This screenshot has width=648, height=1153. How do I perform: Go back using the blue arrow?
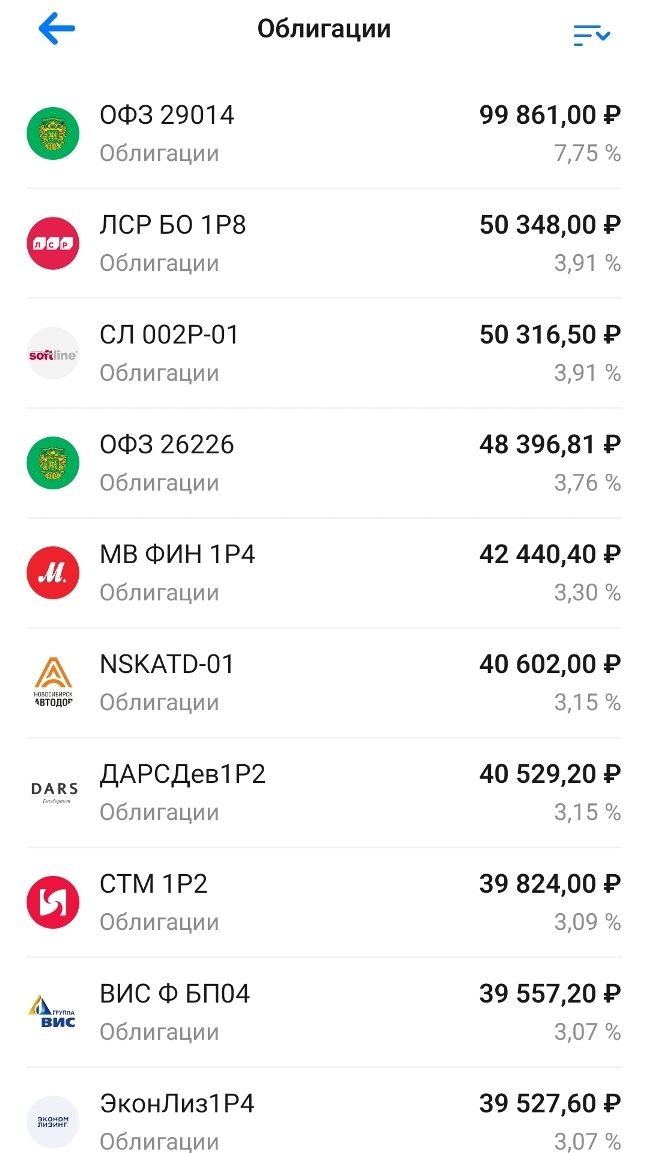click(57, 29)
